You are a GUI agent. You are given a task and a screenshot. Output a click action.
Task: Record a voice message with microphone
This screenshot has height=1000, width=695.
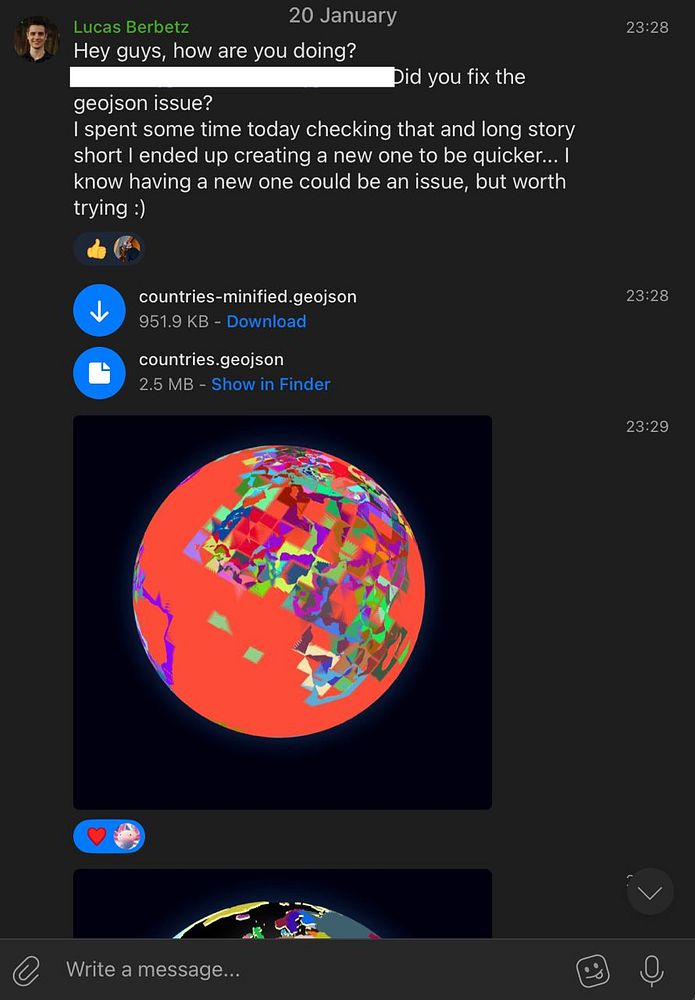[x=651, y=969]
